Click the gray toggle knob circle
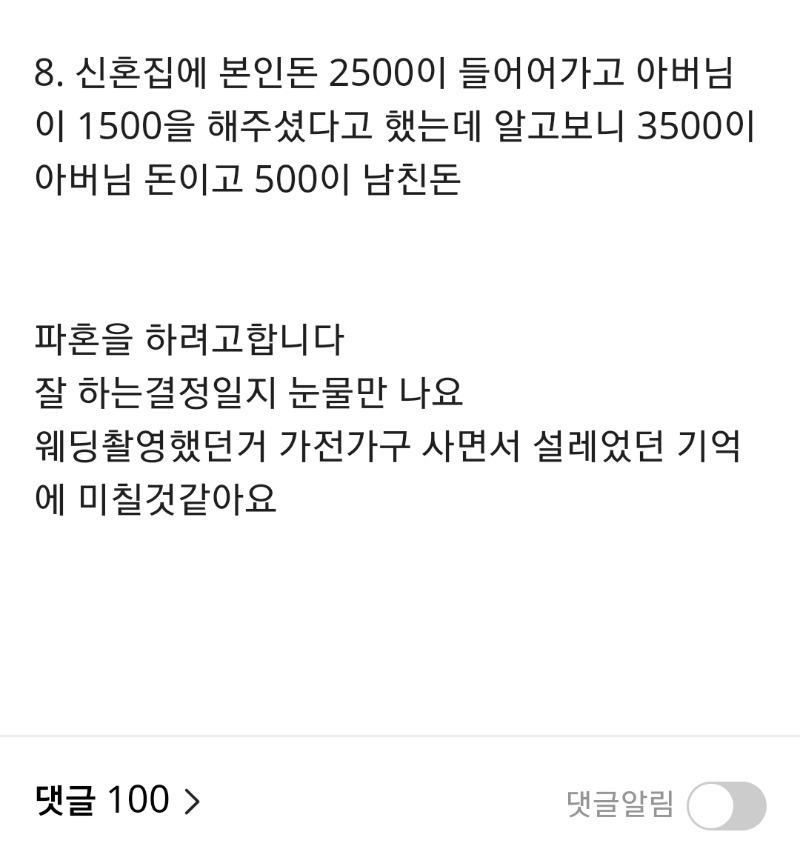 point(714,805)
